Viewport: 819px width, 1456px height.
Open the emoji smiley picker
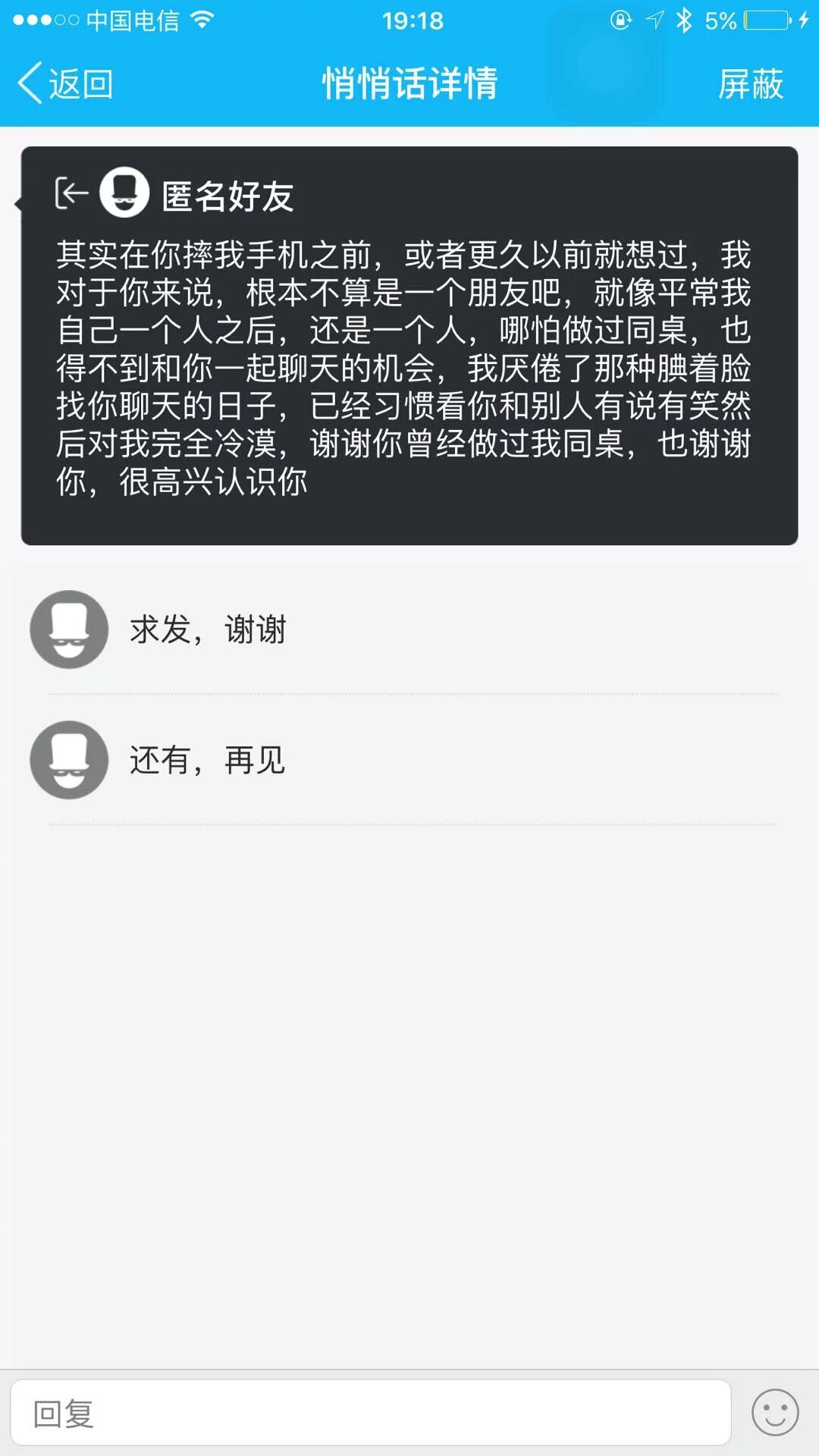774,1413
